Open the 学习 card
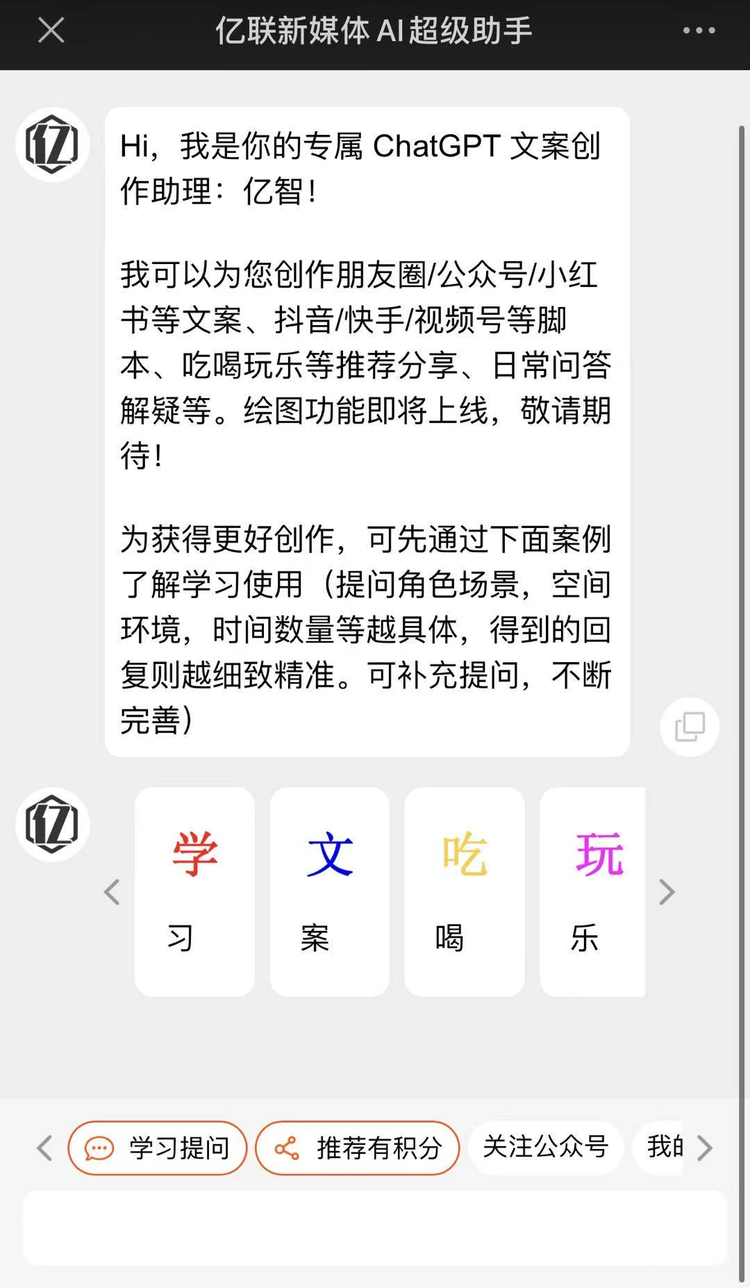This screenshot has height=1288, width=750. click(195, 891)
